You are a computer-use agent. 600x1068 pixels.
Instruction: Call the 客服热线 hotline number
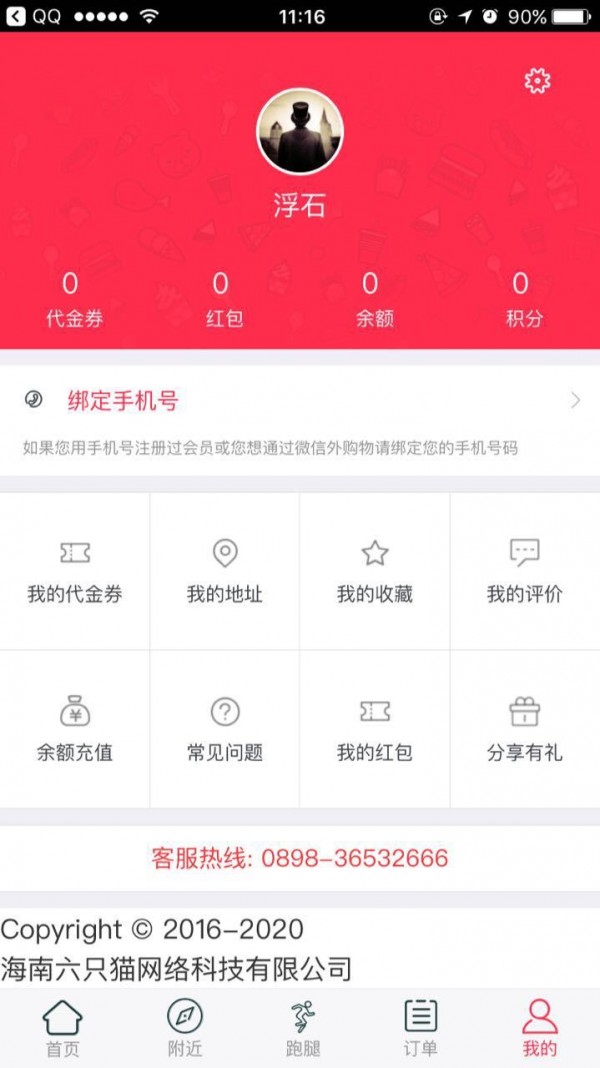(300, 858)
